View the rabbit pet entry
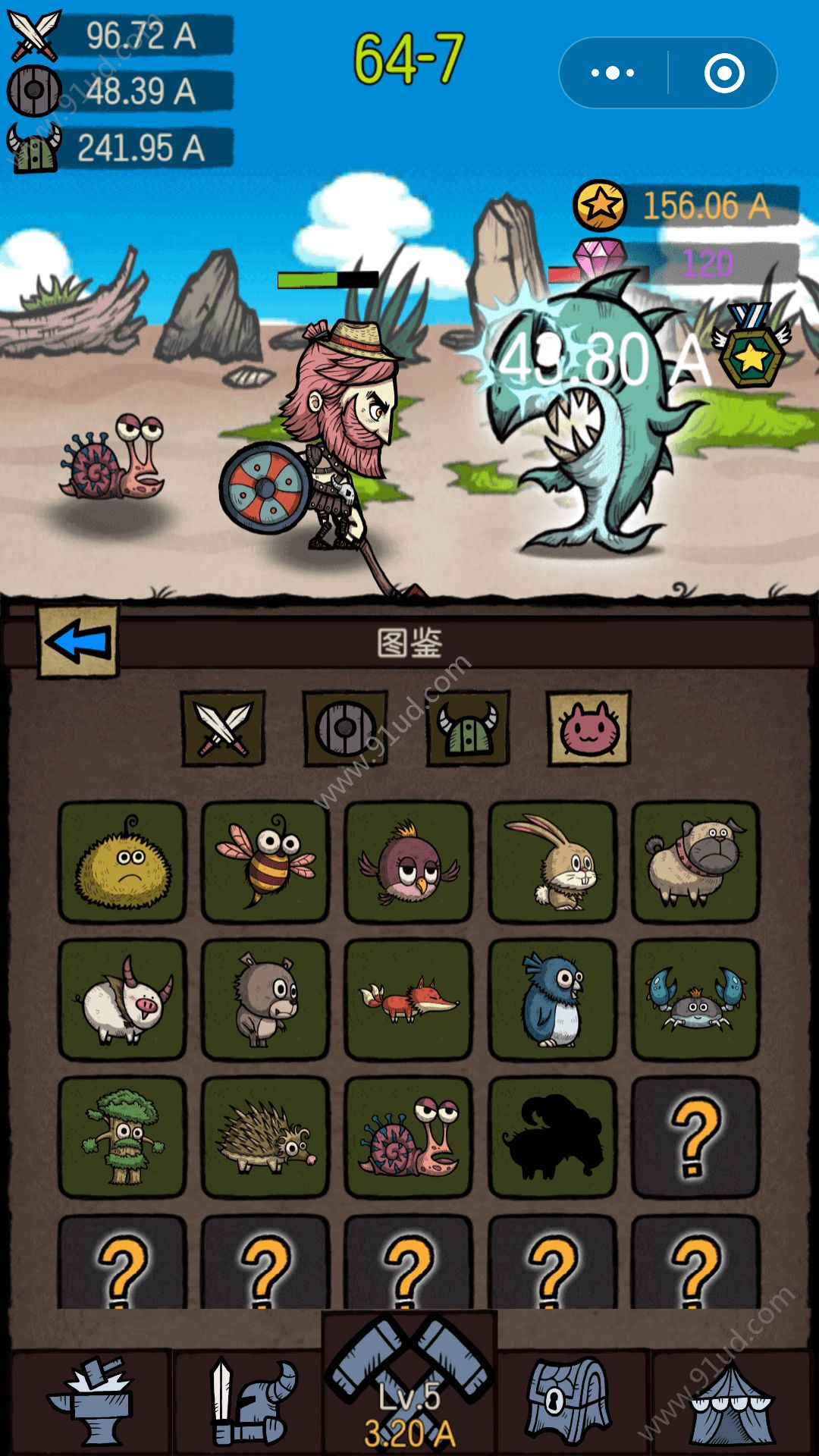The image size is (819, 1456). coord(552,862)
